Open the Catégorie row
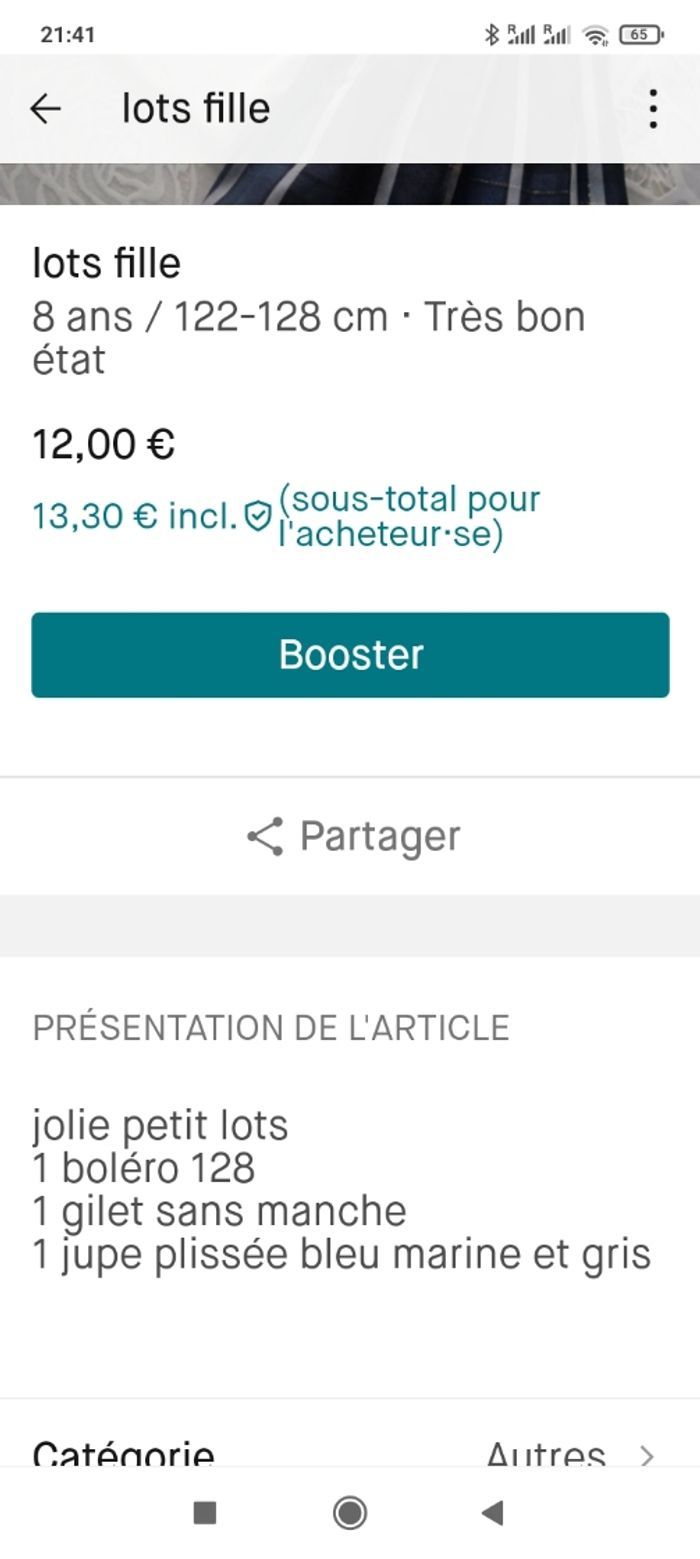The width and height of the screenshot is (700, 1559). pyautogui.click(x=350, y=1450)
